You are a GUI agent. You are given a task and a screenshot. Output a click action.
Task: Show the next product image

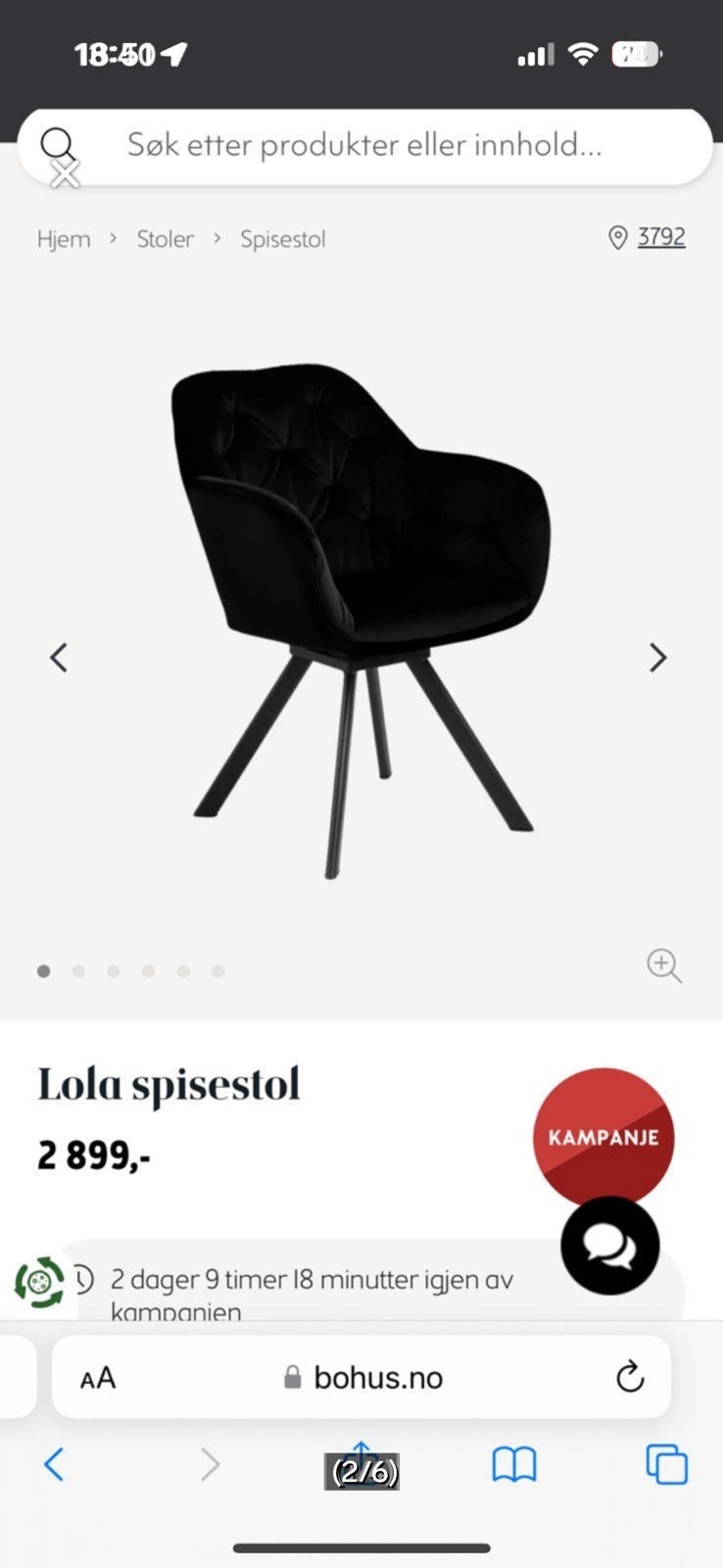(x=658, y=658)
